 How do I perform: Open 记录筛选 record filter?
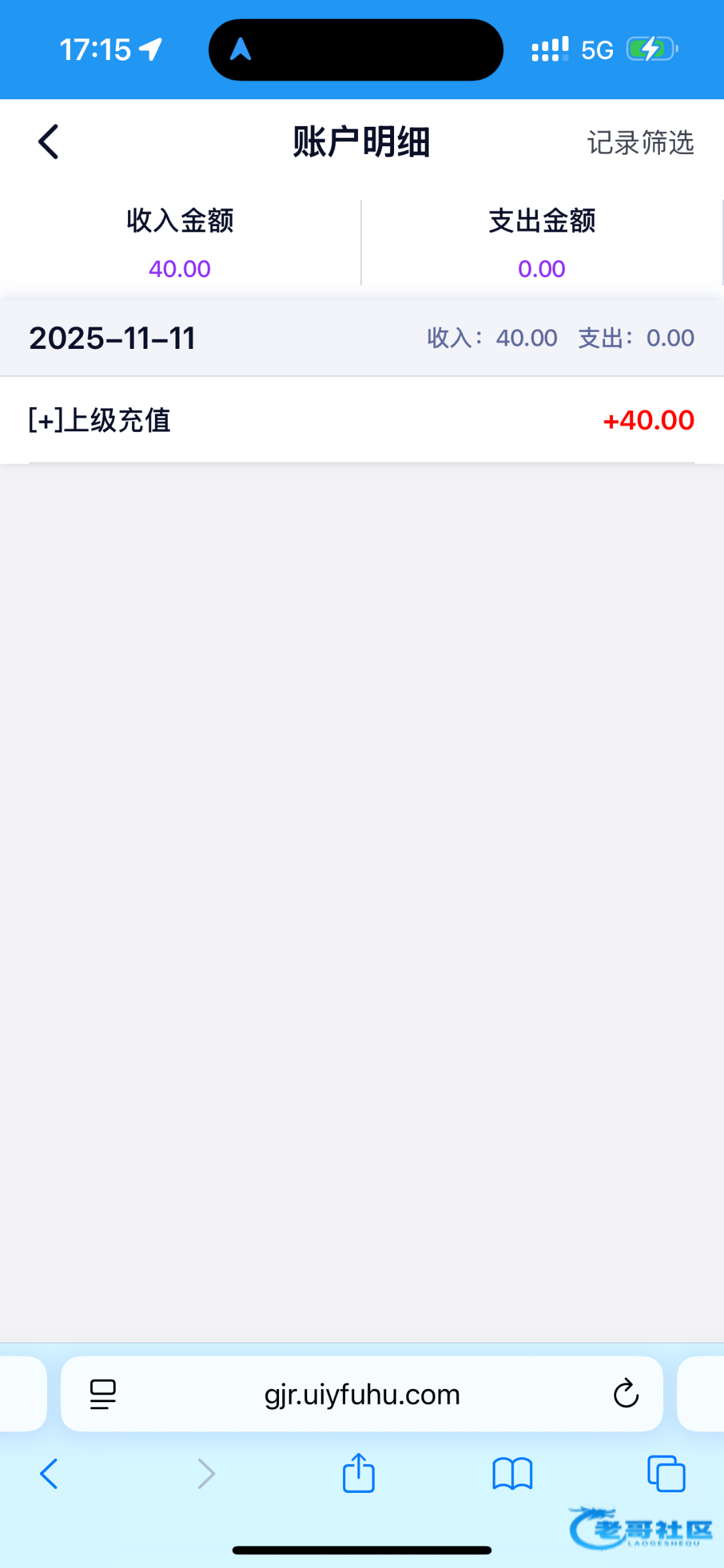click(x=640, y=142)
